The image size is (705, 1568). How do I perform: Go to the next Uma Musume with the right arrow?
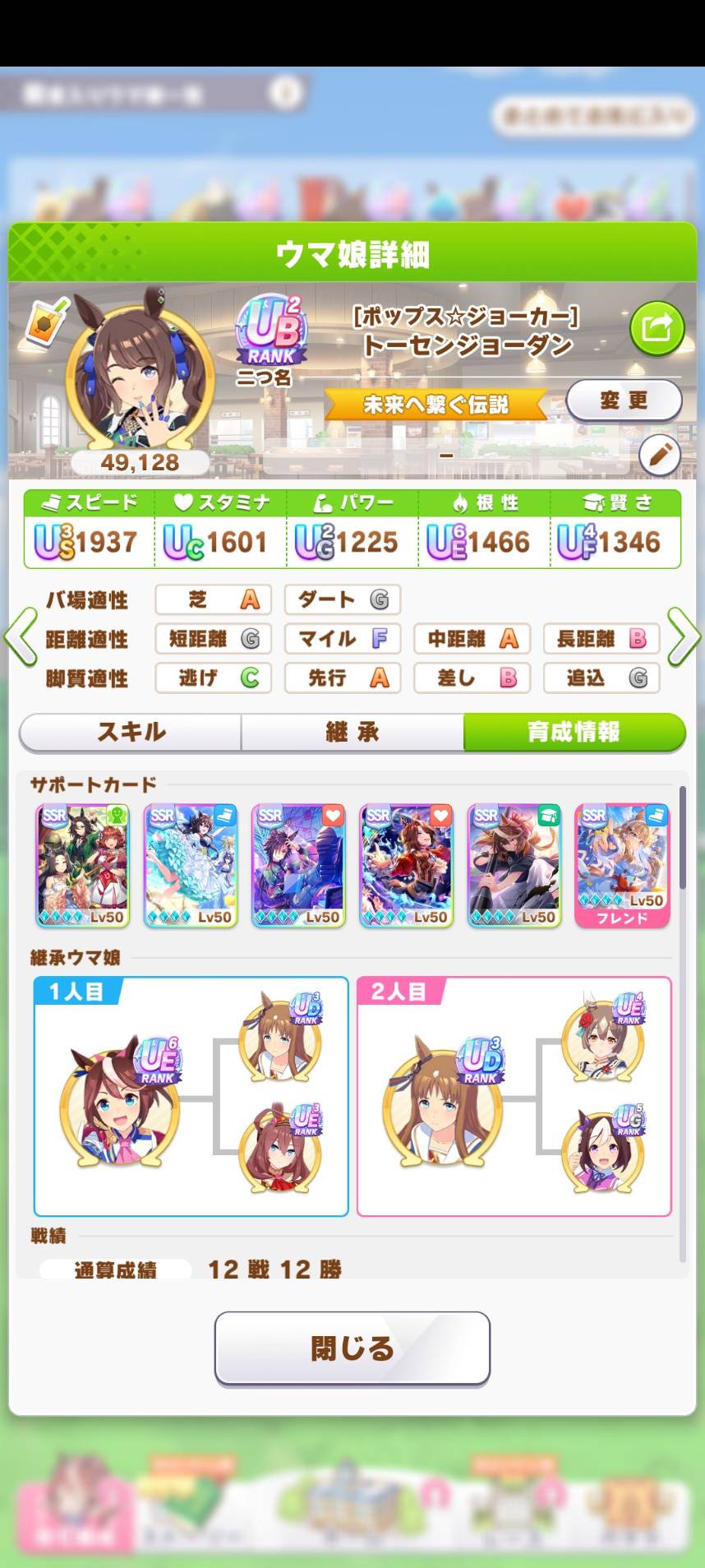click(684, 636)
